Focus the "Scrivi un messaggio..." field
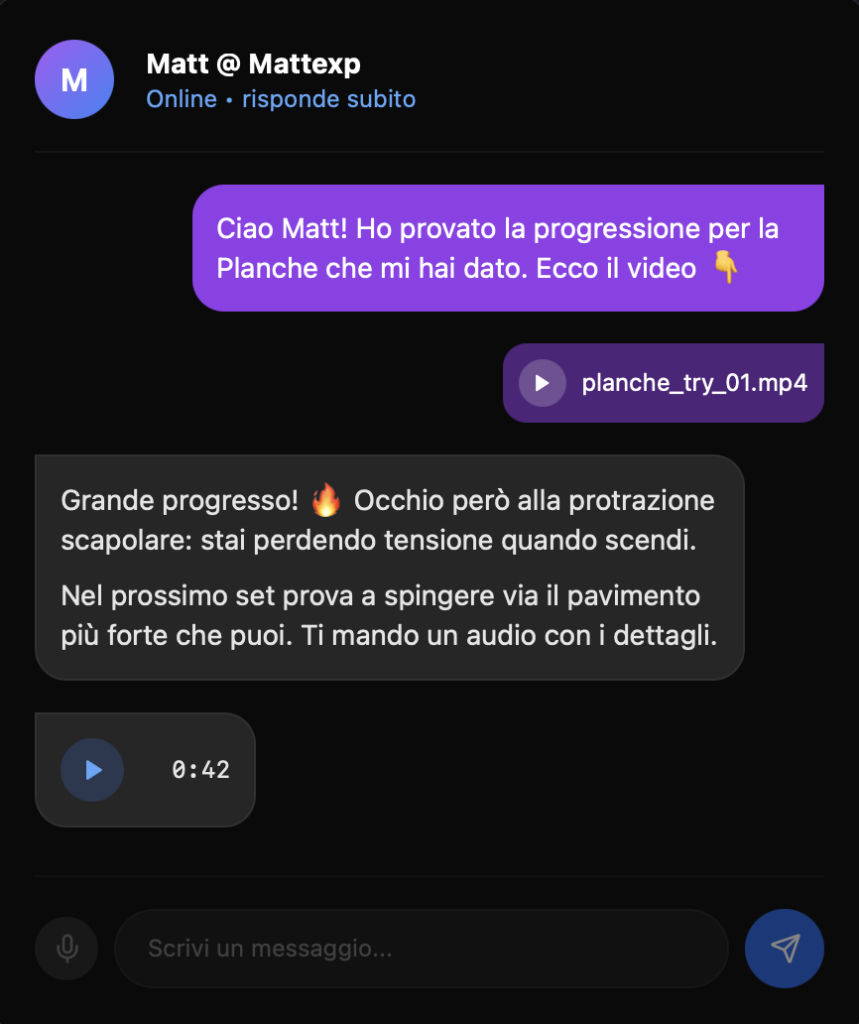Image resolution: width=859 pixels, height=1024 pixels. pos(421,948)
